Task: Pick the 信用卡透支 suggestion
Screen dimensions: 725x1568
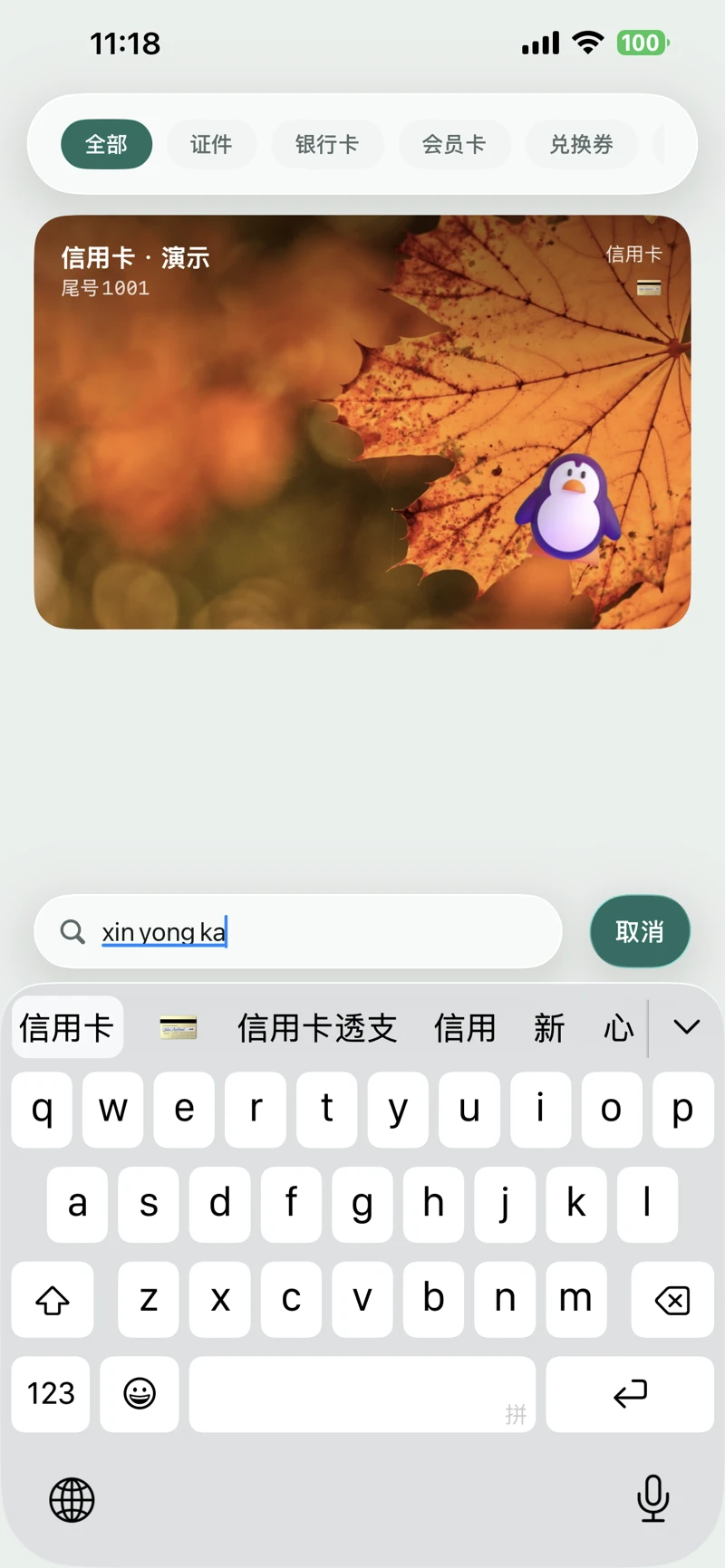Action: (x=317, y=1027)
